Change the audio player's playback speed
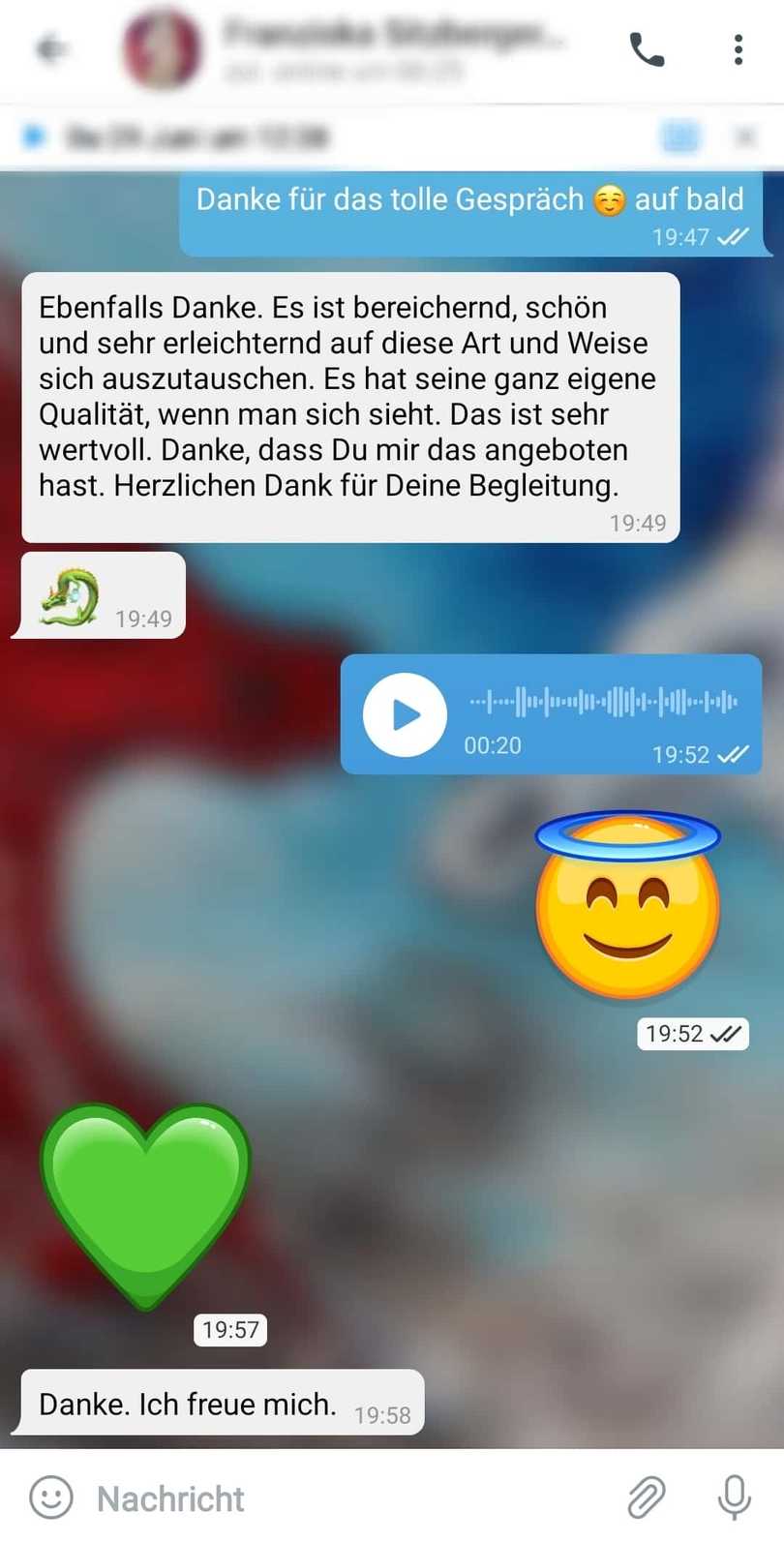This screenshot has height=1542, width=784. (679, 137)
